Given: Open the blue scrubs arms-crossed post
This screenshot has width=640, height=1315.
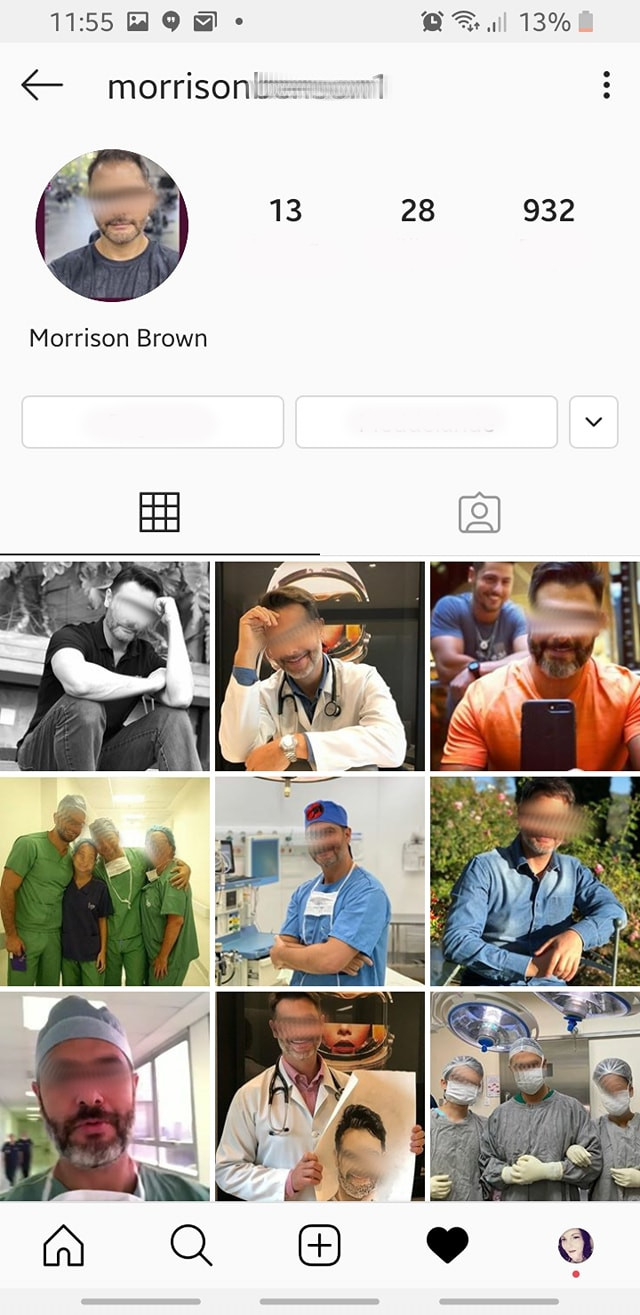Looking at the screenshot, I should tap(320, 881).
